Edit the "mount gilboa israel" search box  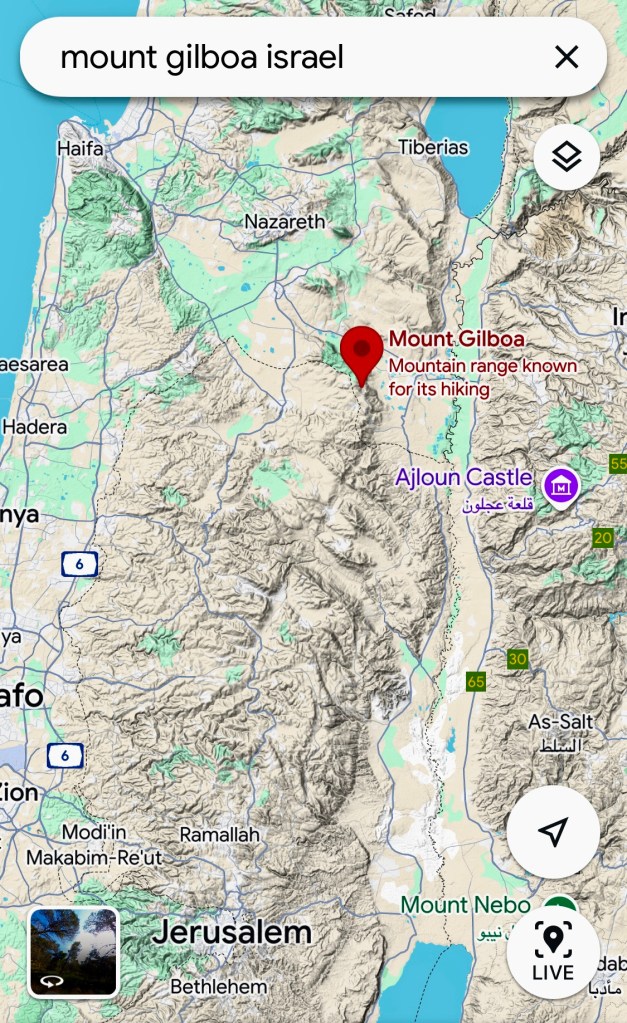click(x=290, y=57)
